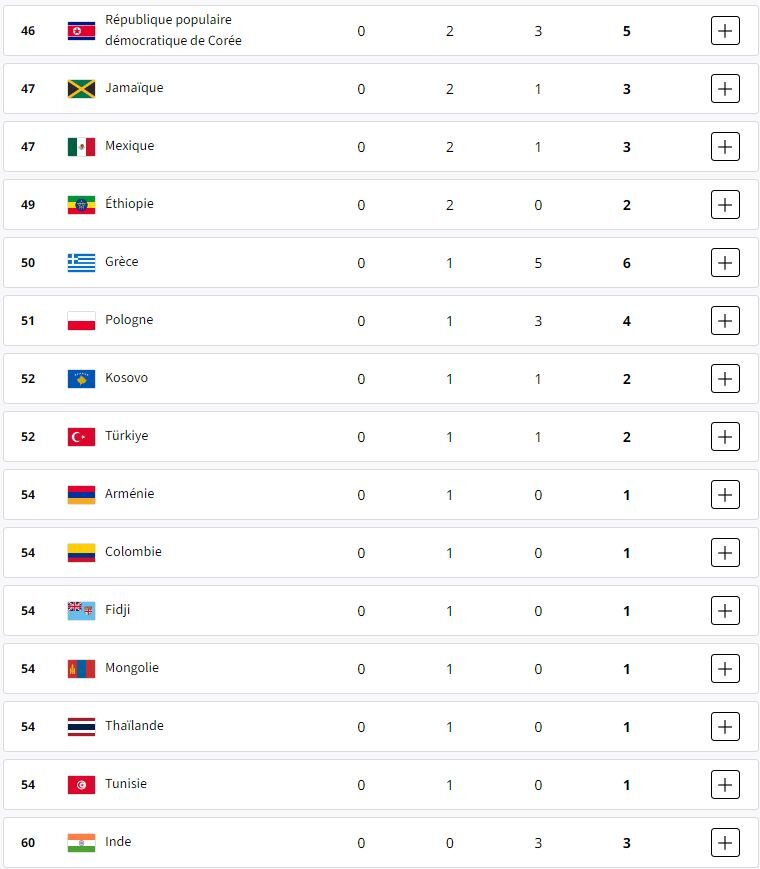Expand Pologne medal breakdown

pos(725,321)
